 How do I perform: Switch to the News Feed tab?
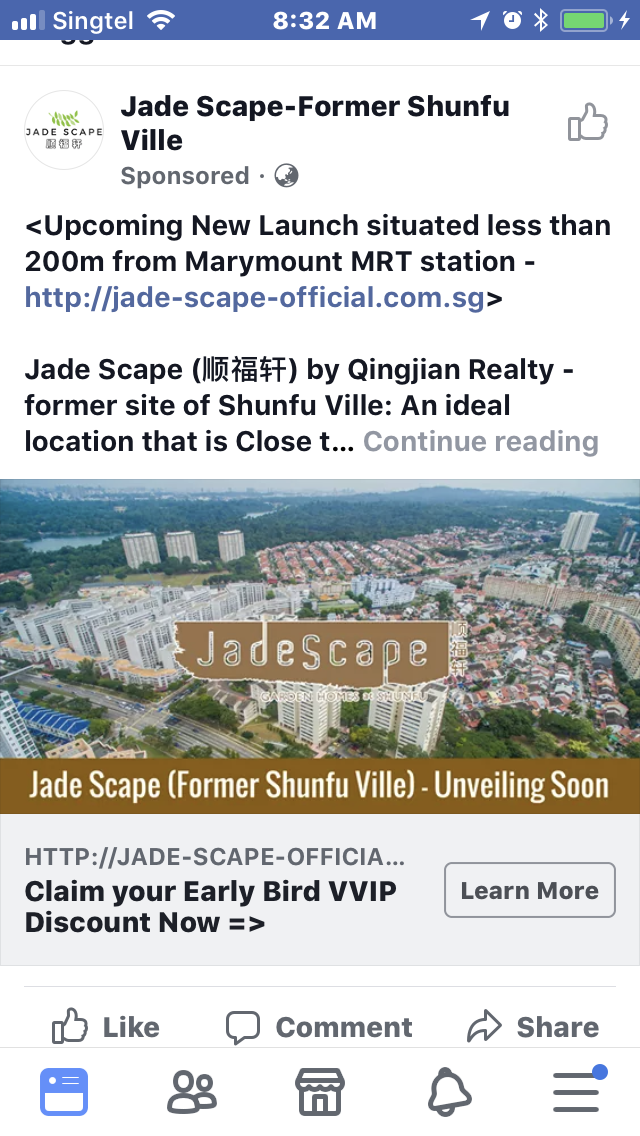click(x=64, y=1092)
